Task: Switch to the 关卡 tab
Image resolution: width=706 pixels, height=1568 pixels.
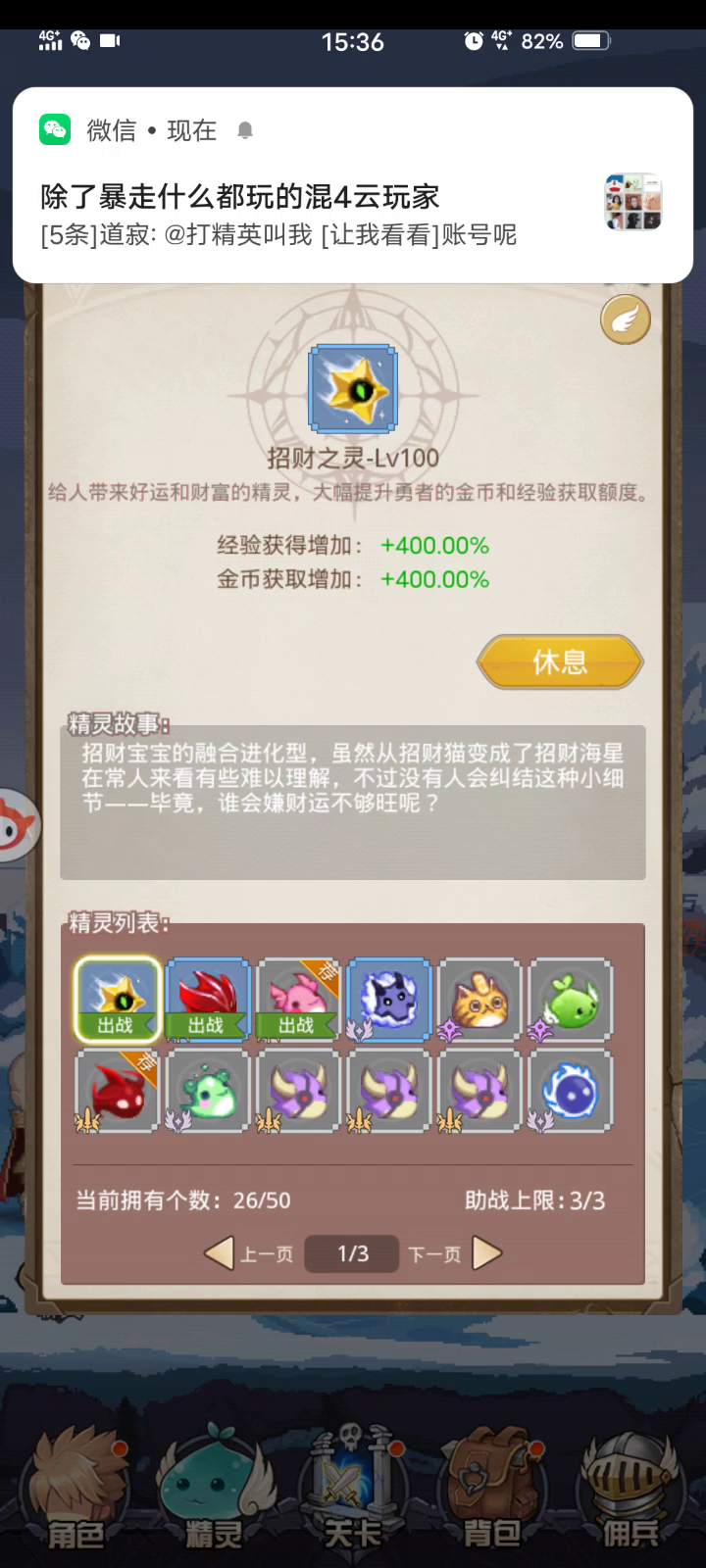Action: pos(352,1490)
